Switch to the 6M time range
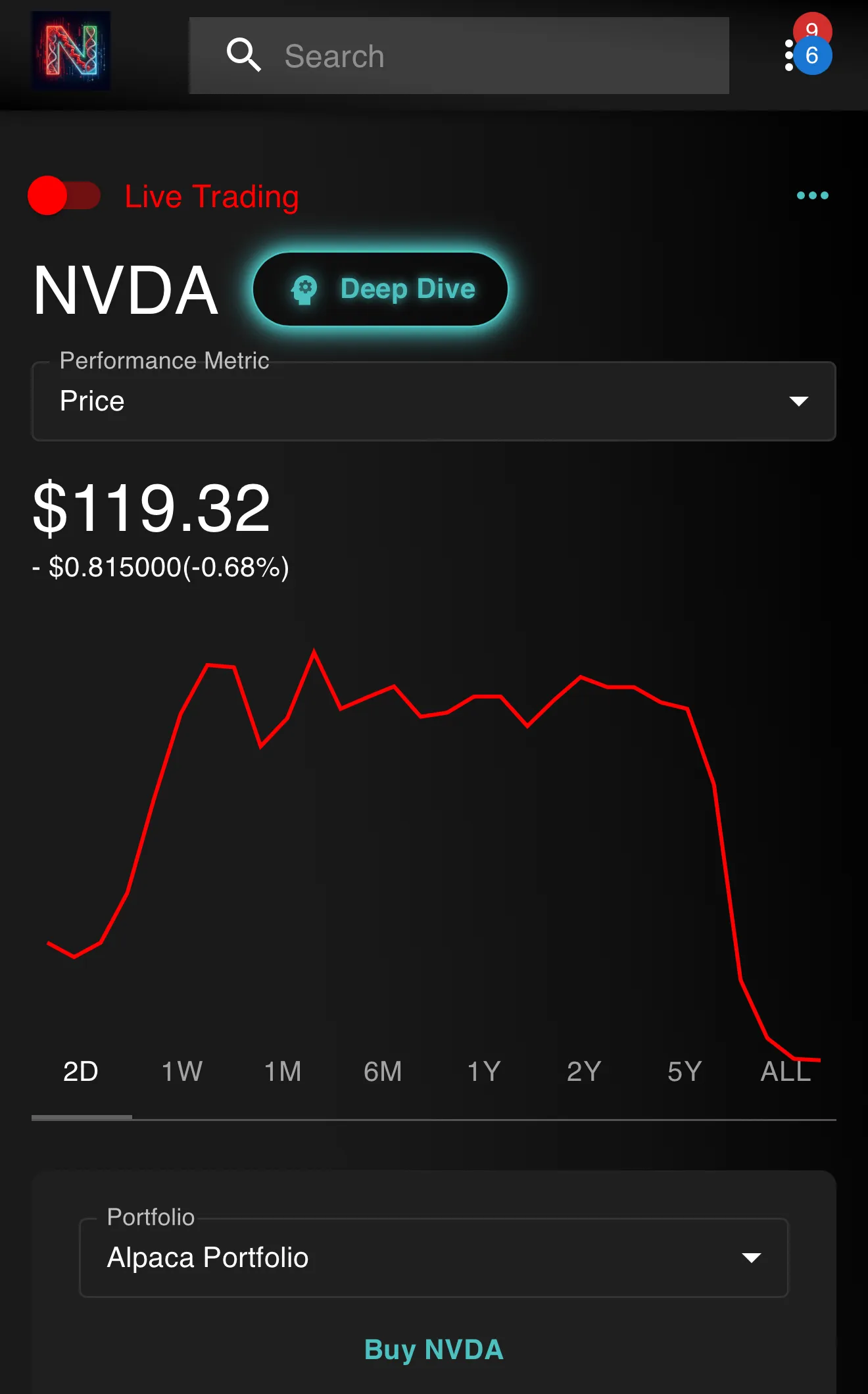868x1394 pixels. tap(383, 1072)
